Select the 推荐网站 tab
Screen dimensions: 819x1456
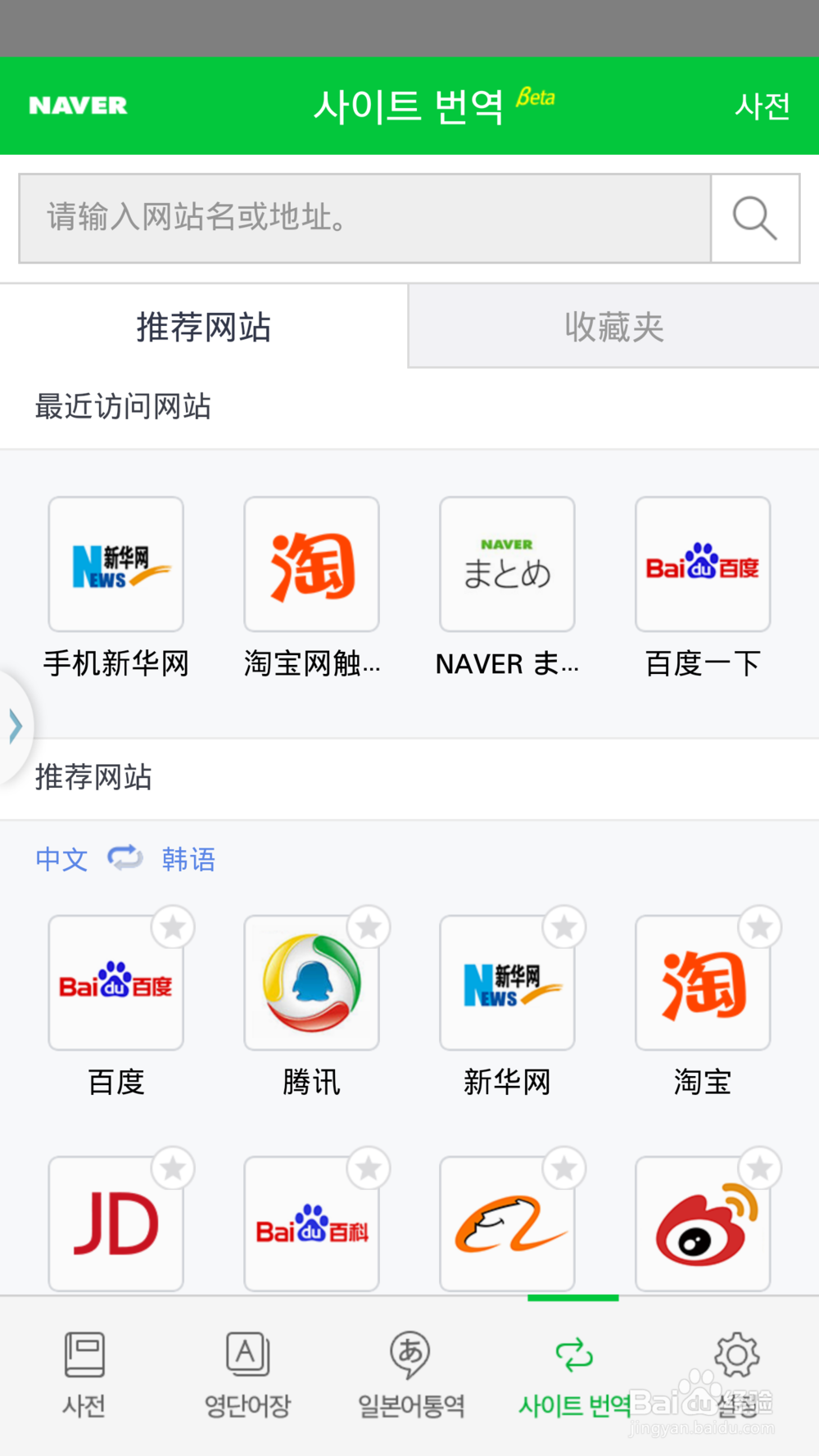point(204,327)
